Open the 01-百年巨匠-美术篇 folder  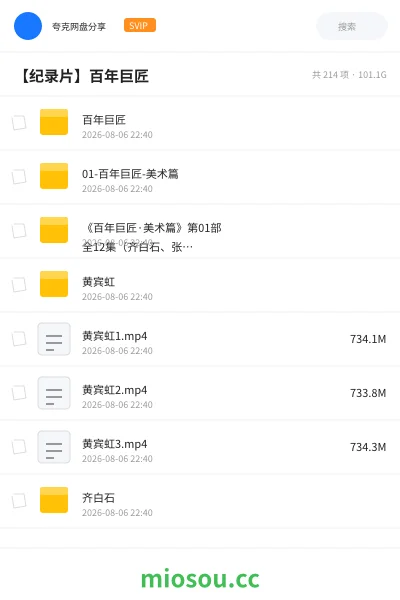pyautogui.click(x=200, y=177)
